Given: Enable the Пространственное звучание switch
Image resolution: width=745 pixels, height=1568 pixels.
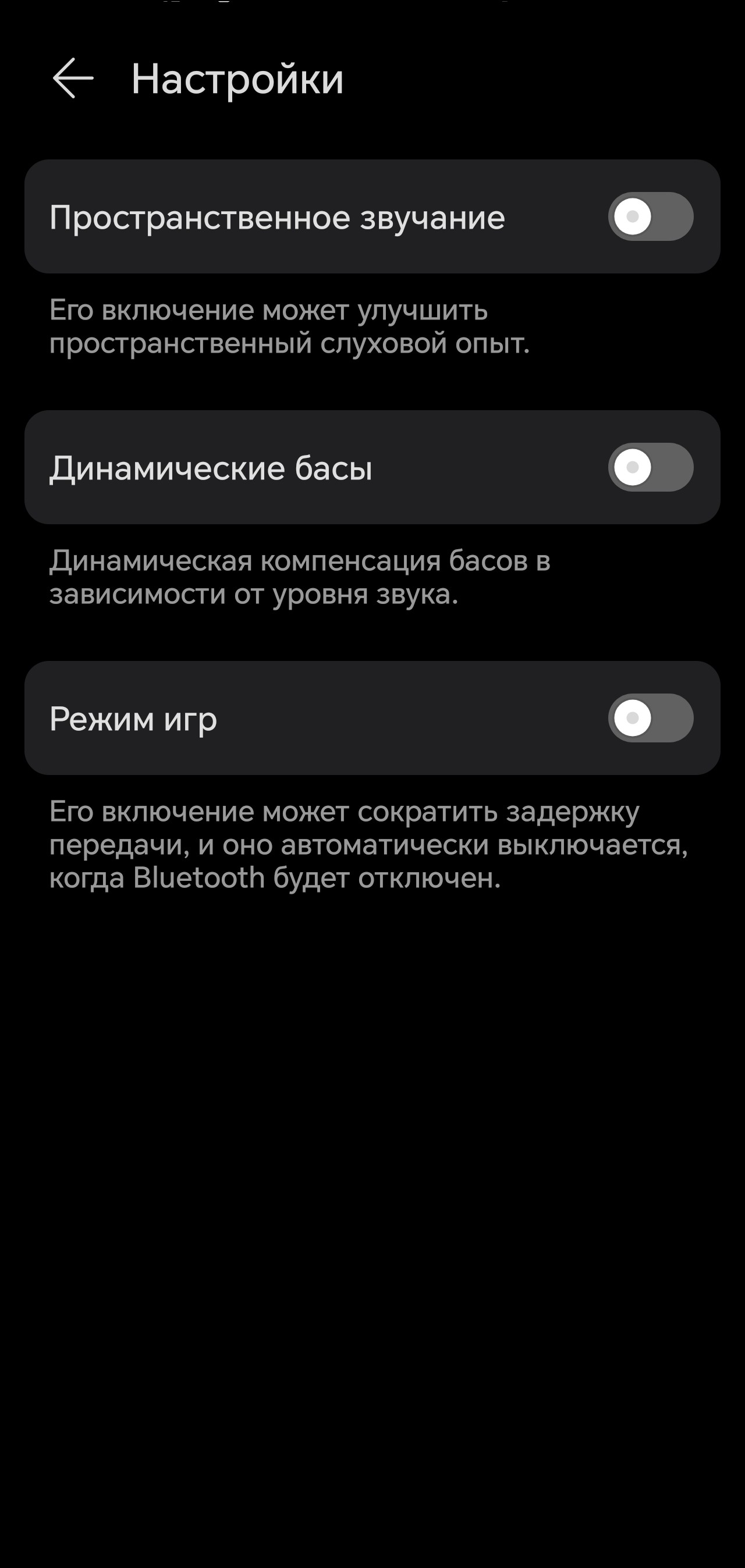Looking at the screenshot, I should coord(650,216).
